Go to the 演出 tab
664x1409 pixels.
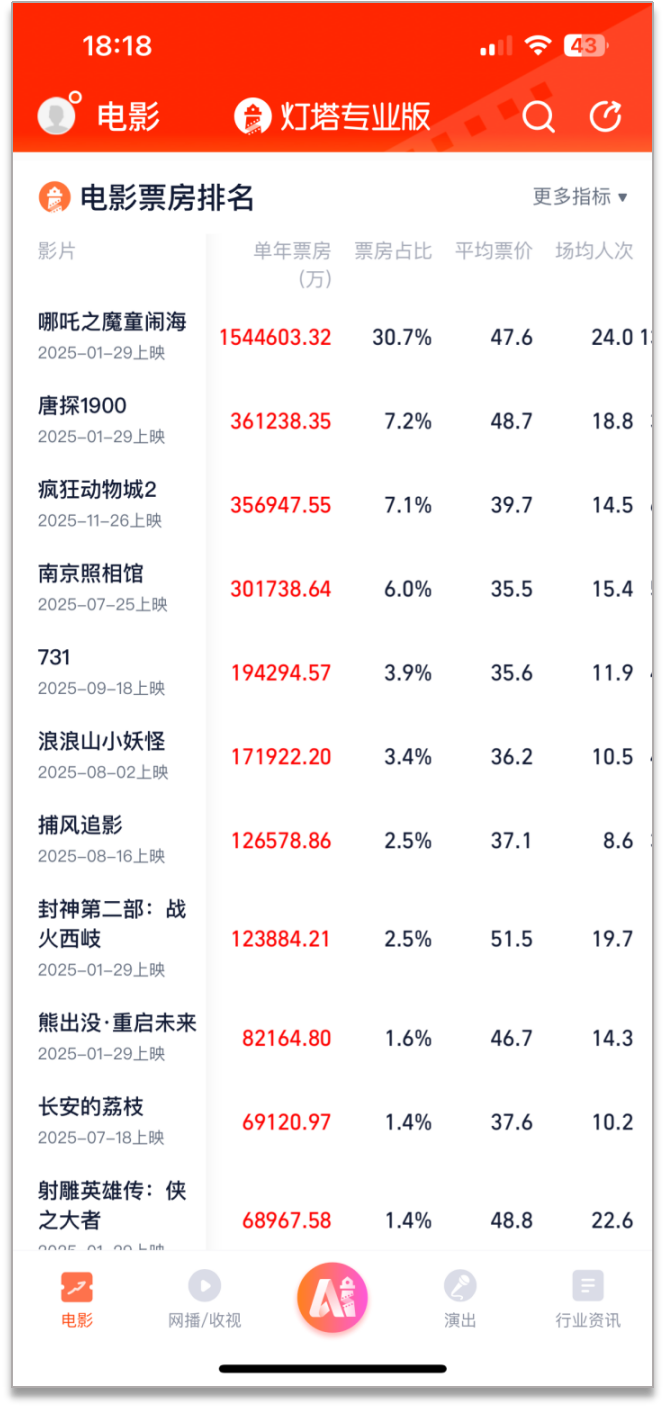click(460, 1299)
